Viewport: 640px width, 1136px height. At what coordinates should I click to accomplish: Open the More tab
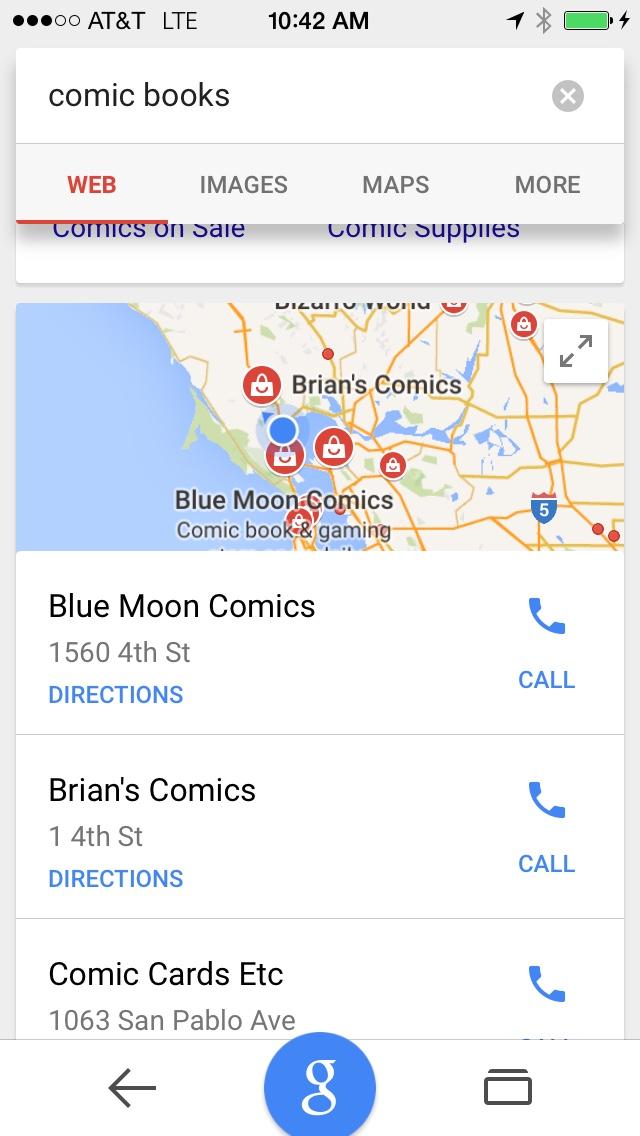(547, 185)
